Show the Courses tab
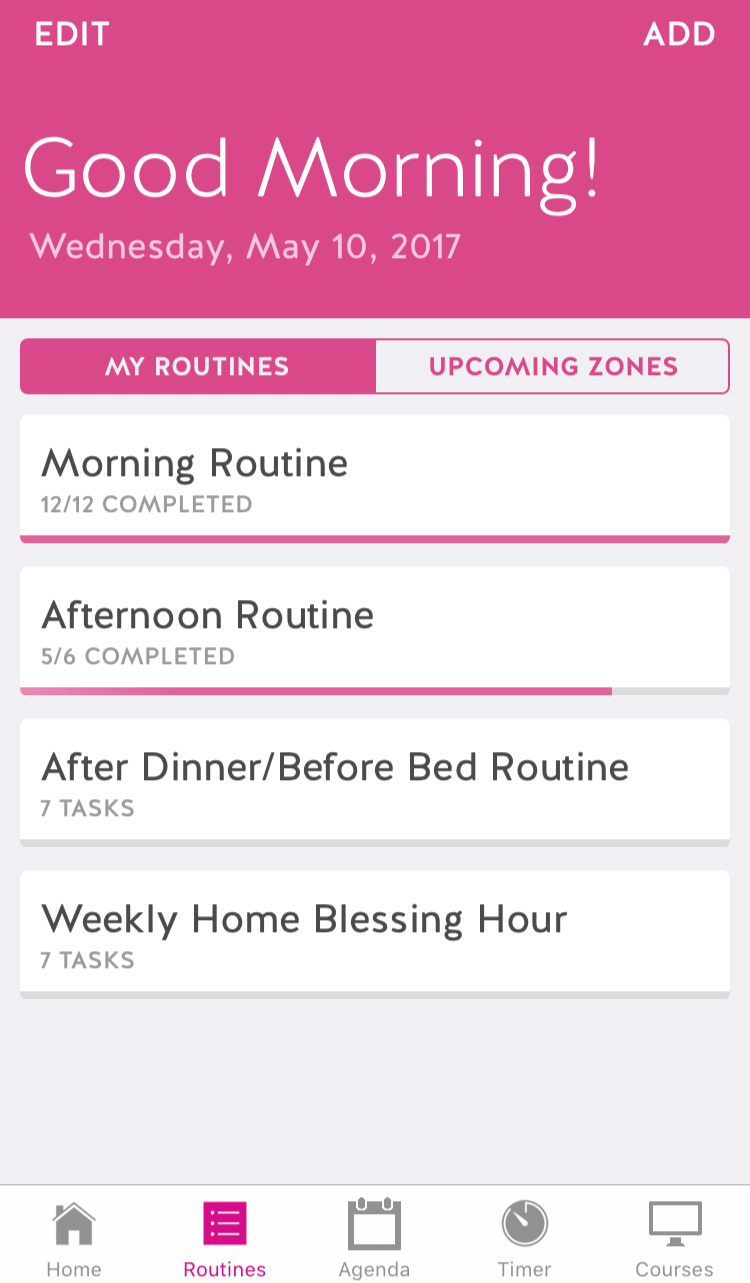The height and width of the screenshot is (1283, 750). pos(675,1238)
